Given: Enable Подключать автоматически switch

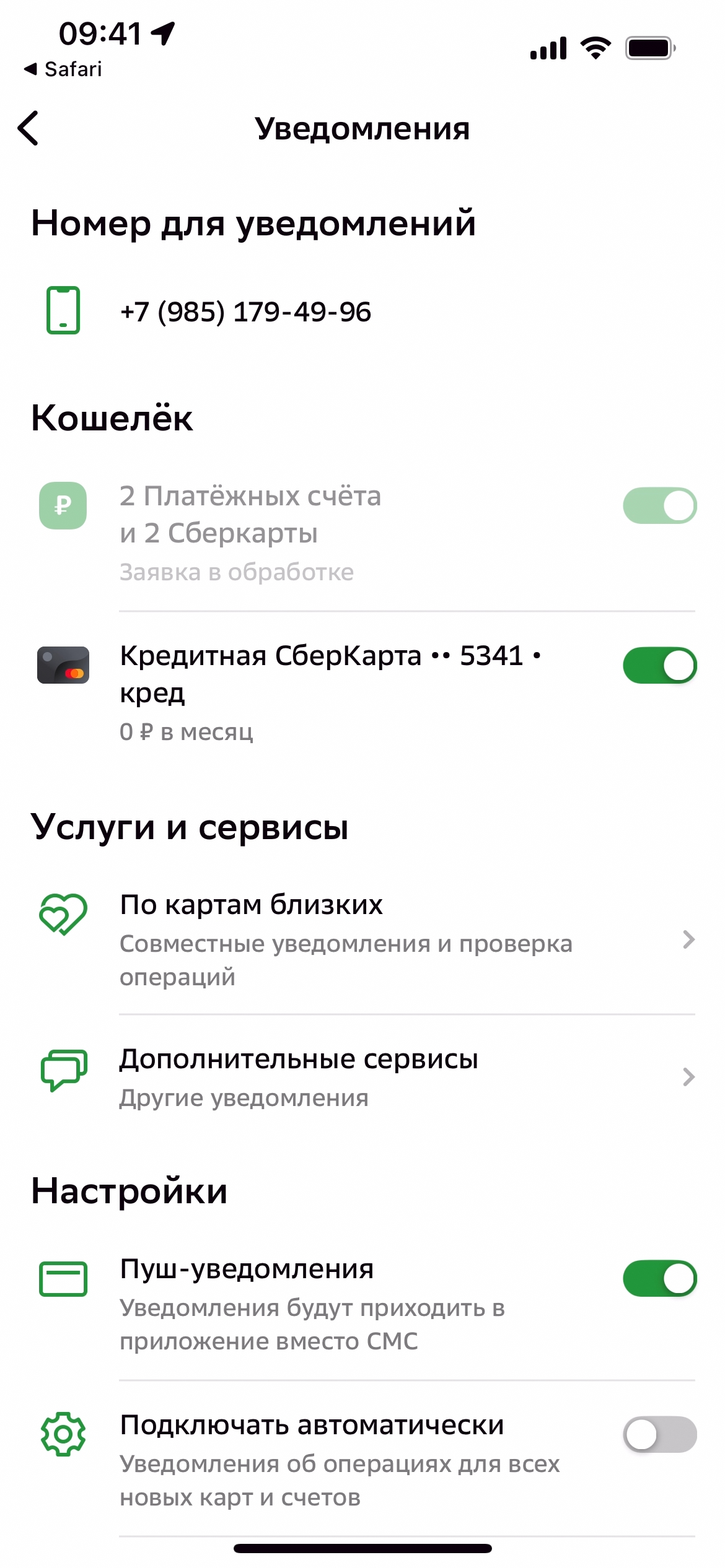Looking at the screenshot, I should pos(659,1434).
